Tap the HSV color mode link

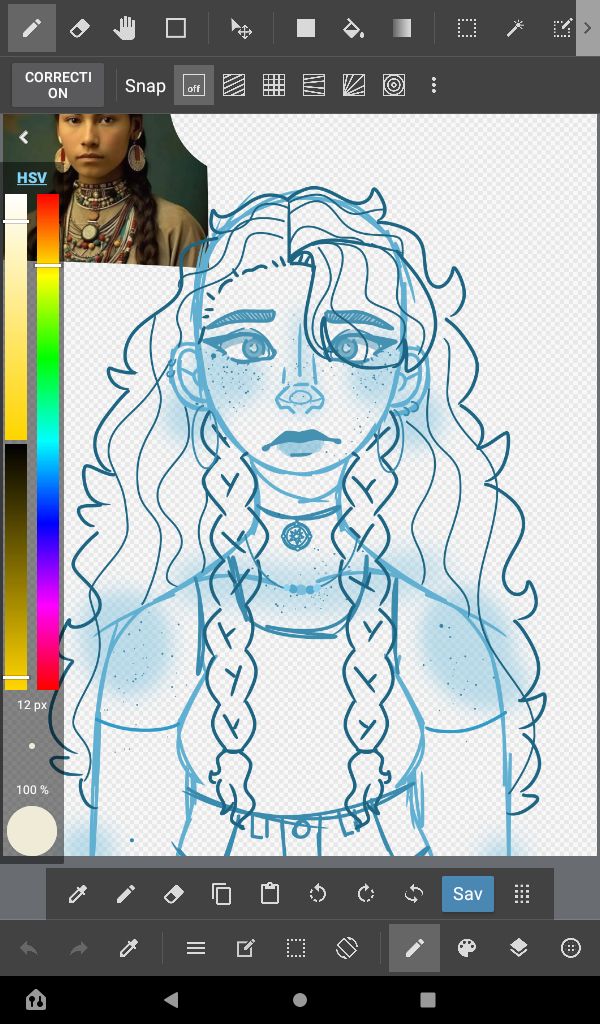tap(31, 178)
